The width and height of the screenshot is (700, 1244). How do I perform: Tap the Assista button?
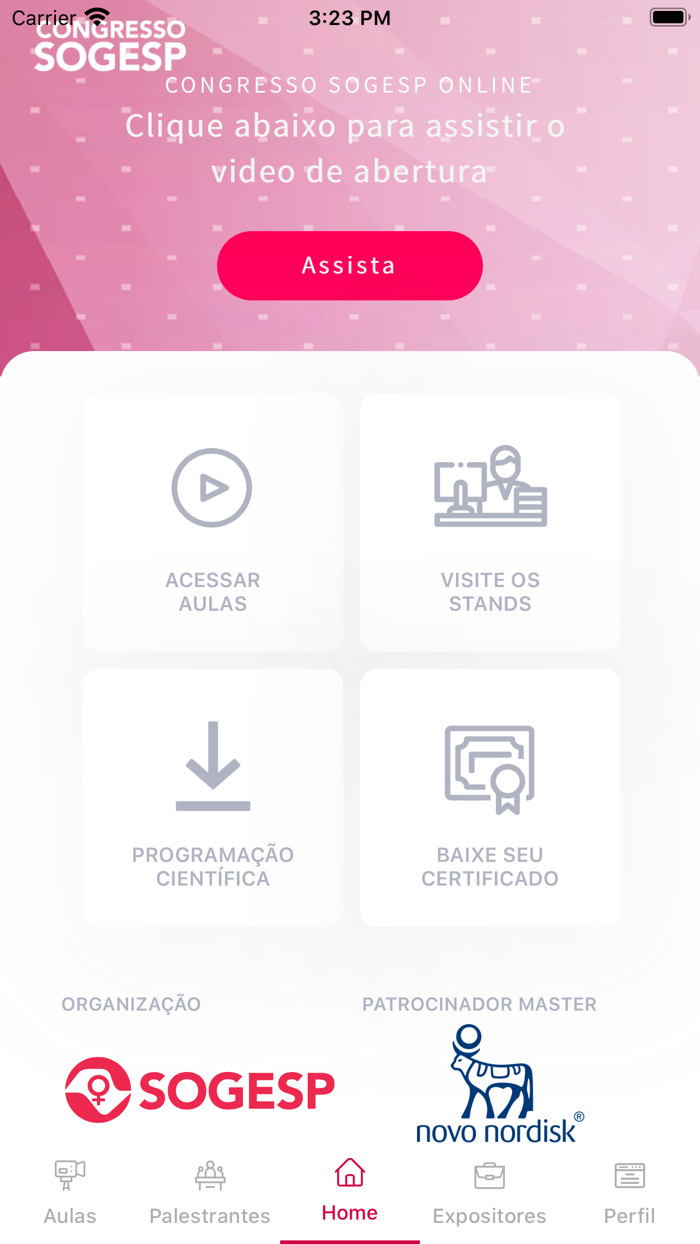click(x=349, y=266)
